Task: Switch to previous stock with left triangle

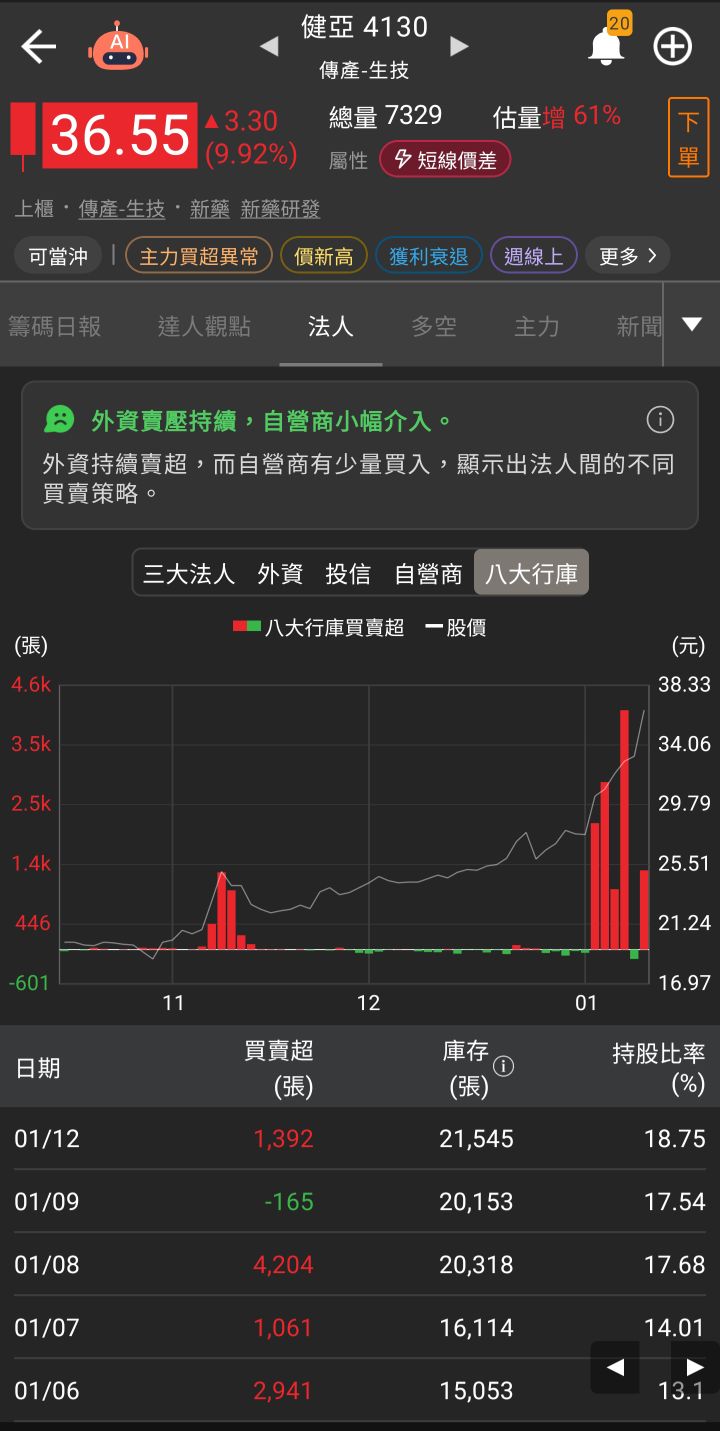Action: point(269,47)
